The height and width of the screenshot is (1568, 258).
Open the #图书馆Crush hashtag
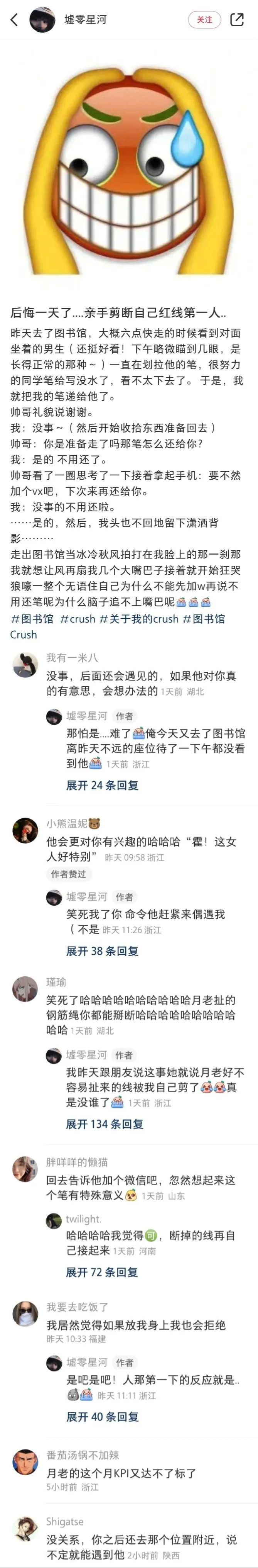click(204, 618)
